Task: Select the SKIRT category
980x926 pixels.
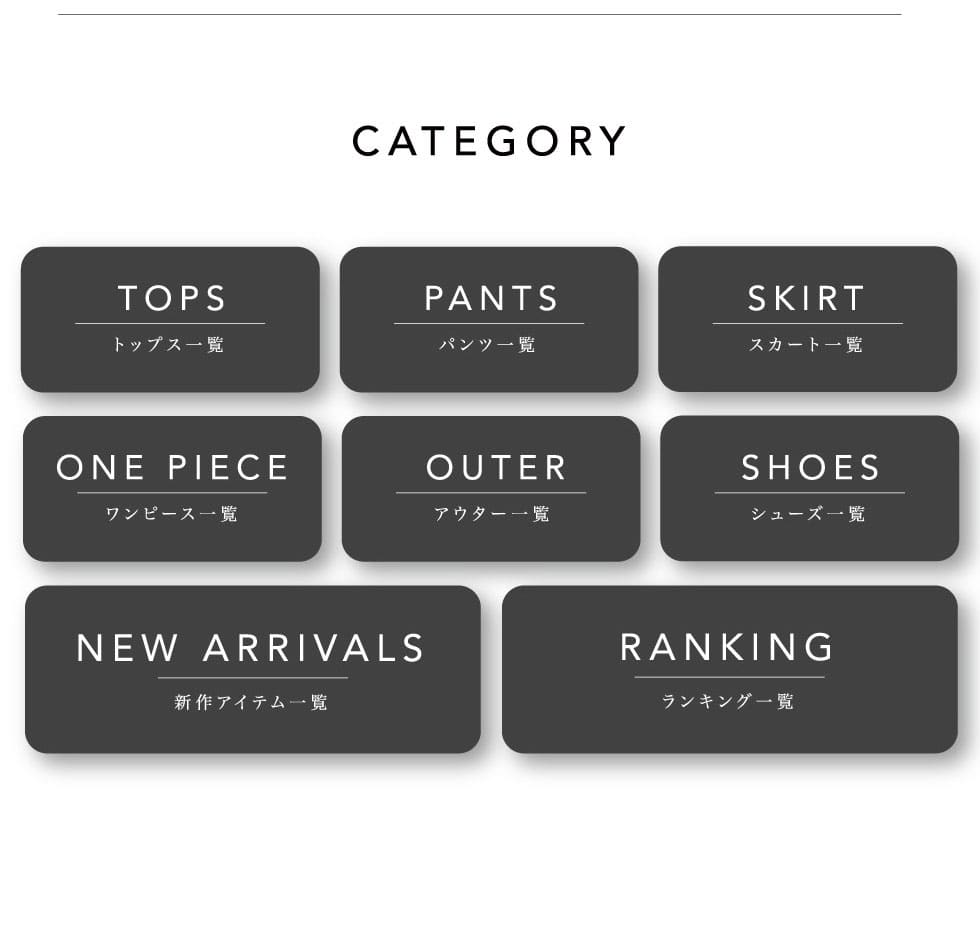Action: (x=807, y=319)
